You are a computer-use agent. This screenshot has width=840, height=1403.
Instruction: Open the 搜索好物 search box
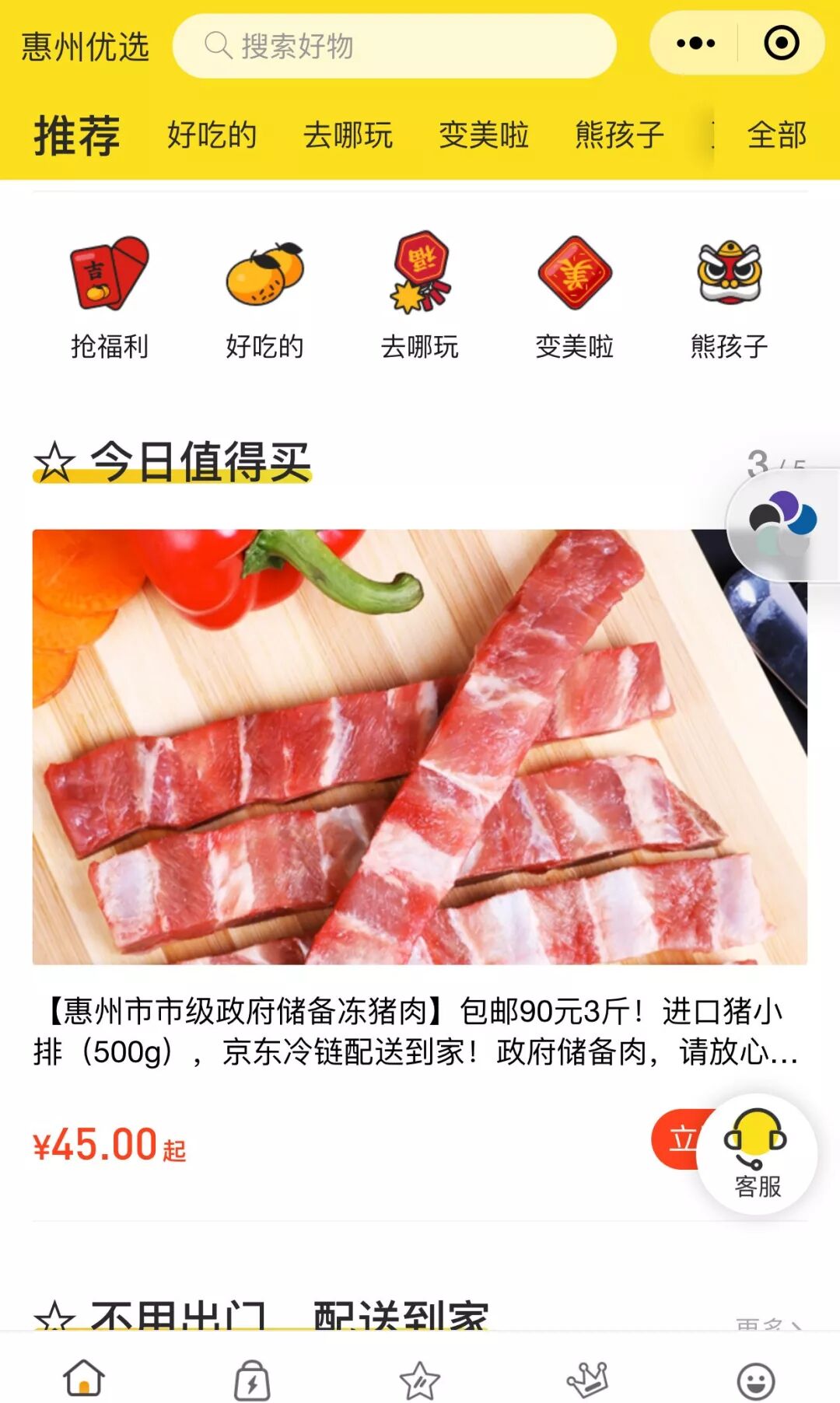(x=394, y=46)
